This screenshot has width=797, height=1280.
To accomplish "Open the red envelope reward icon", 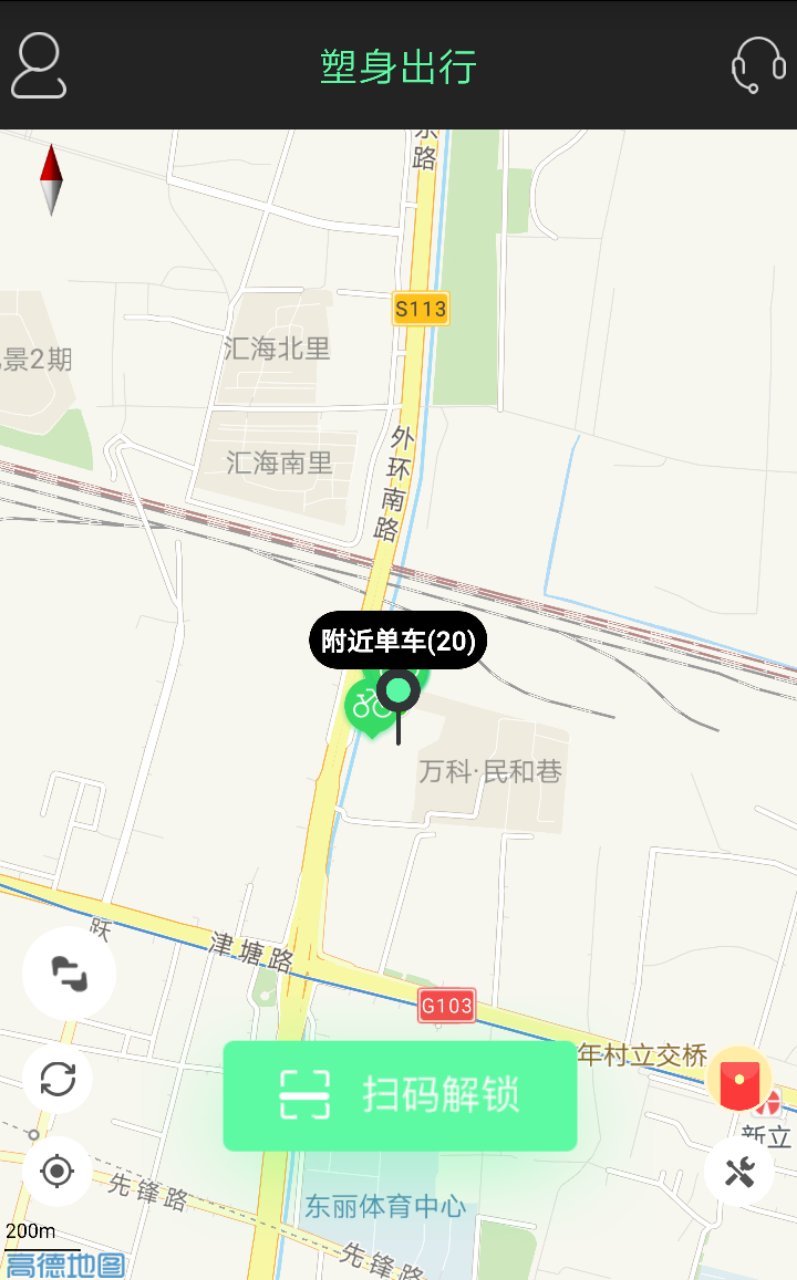I will point(739,1079).
